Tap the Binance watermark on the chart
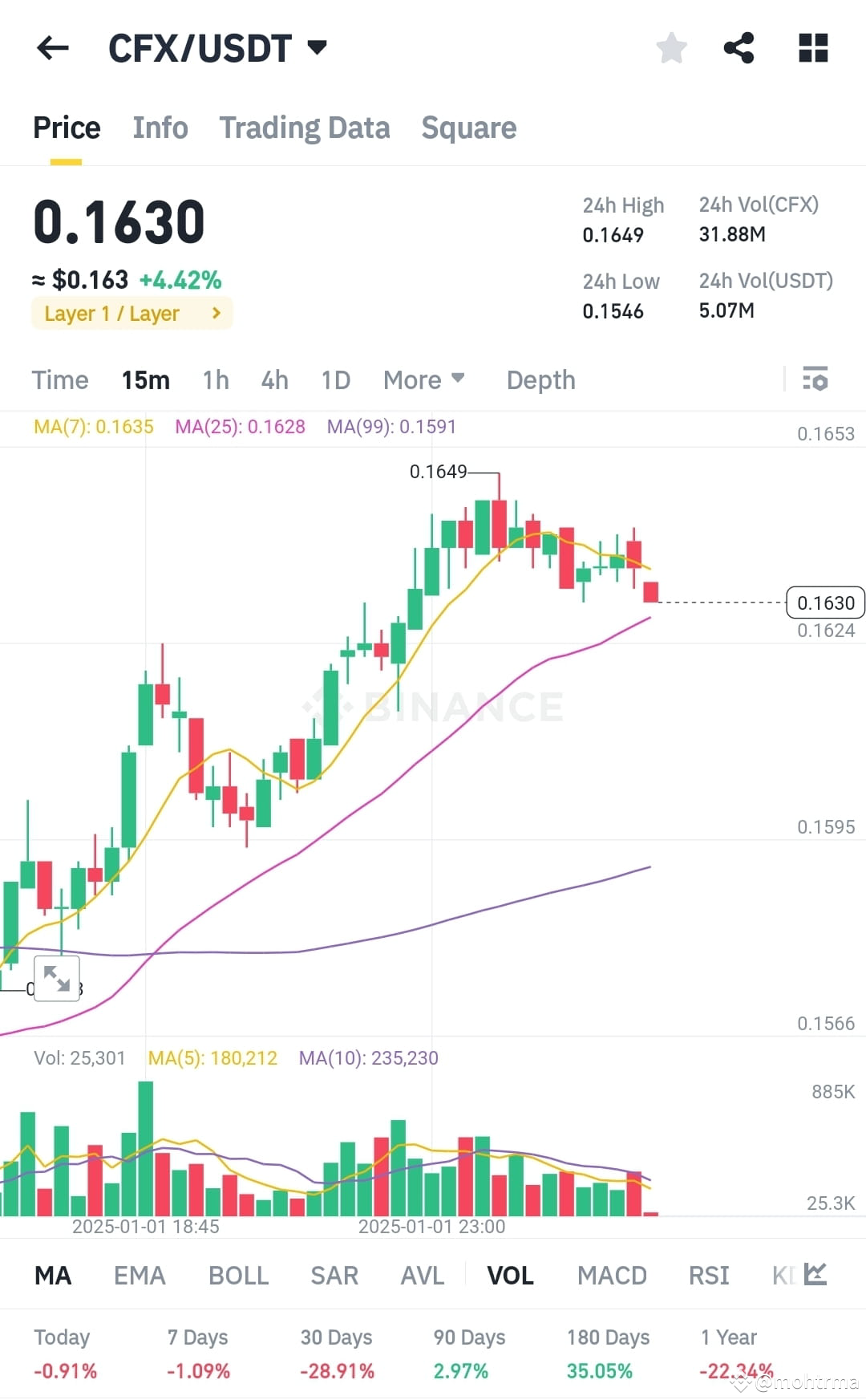 coord(433,706)
